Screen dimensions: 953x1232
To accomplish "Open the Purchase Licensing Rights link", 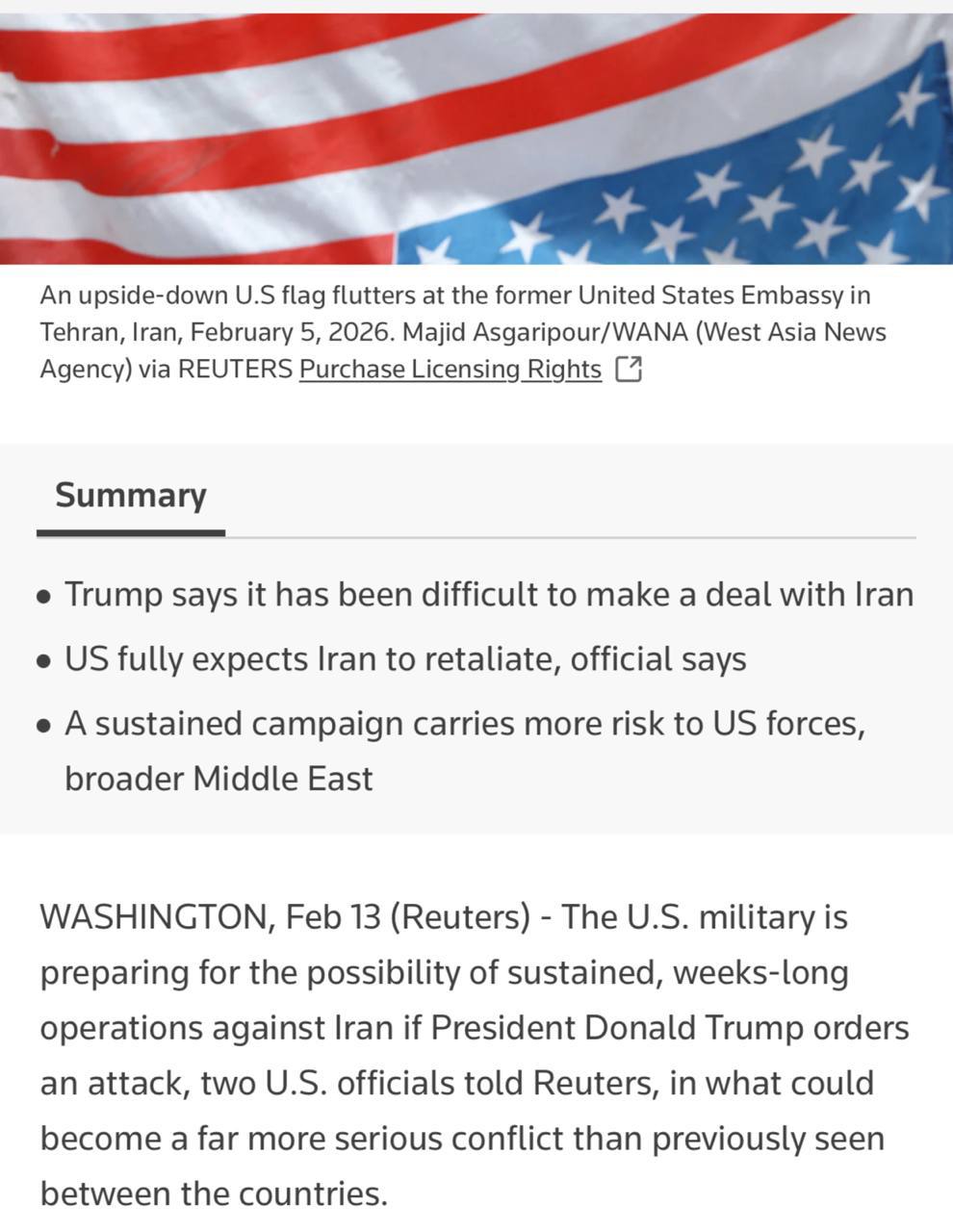I will [451, 370].
